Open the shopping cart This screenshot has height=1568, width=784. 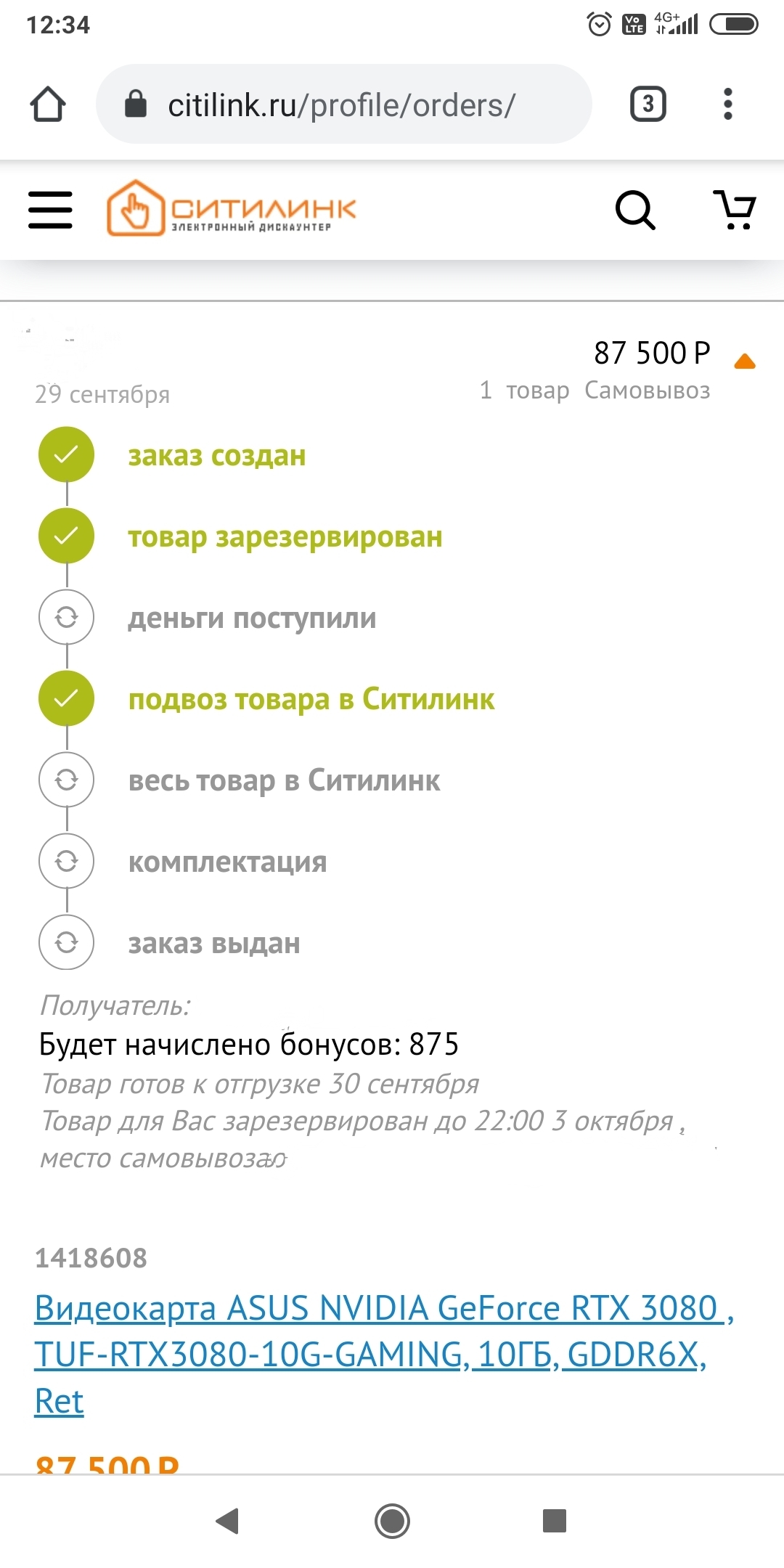(735, 210)
